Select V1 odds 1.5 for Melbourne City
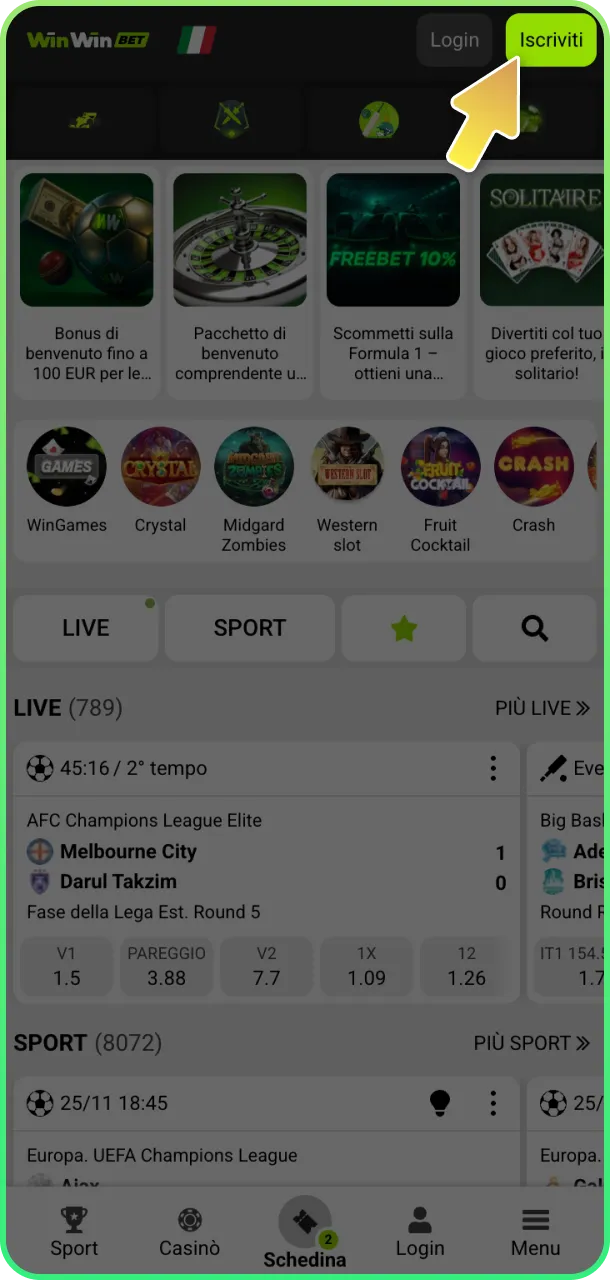610x1280 pixels. coord(66,967)
